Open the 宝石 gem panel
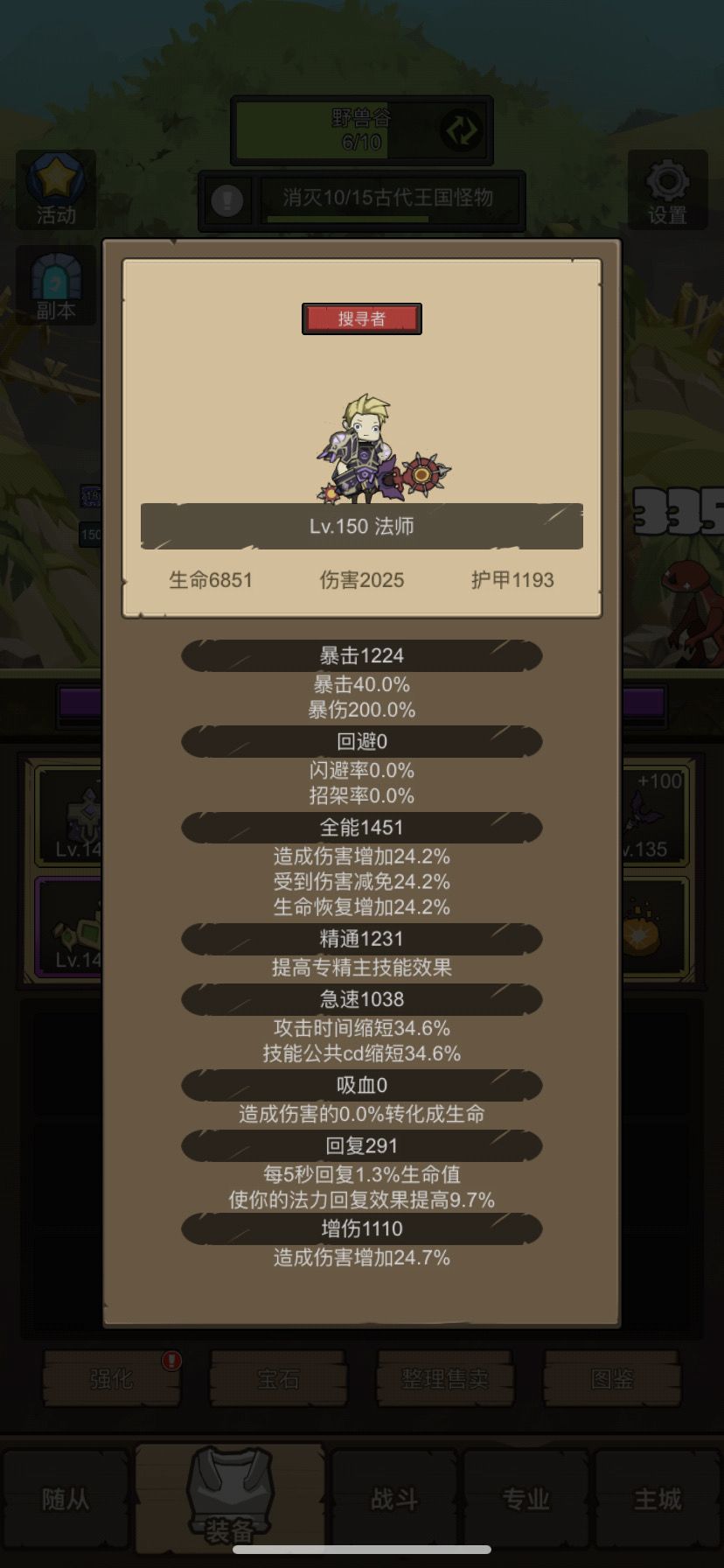 278,1378
